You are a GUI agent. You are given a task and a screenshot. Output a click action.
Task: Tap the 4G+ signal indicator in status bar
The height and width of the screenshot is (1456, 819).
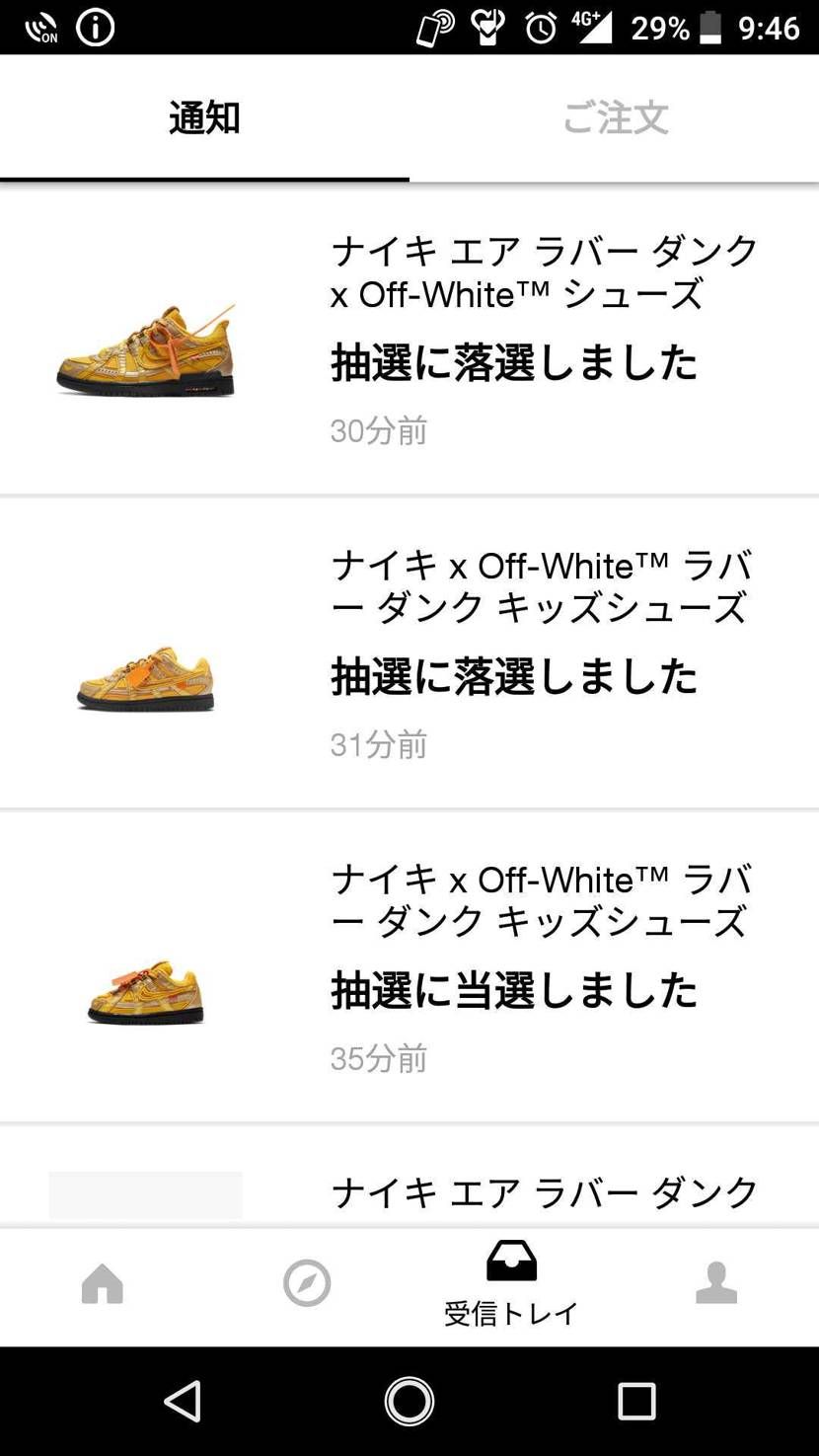pyautogui.click(x=595, y=27)
